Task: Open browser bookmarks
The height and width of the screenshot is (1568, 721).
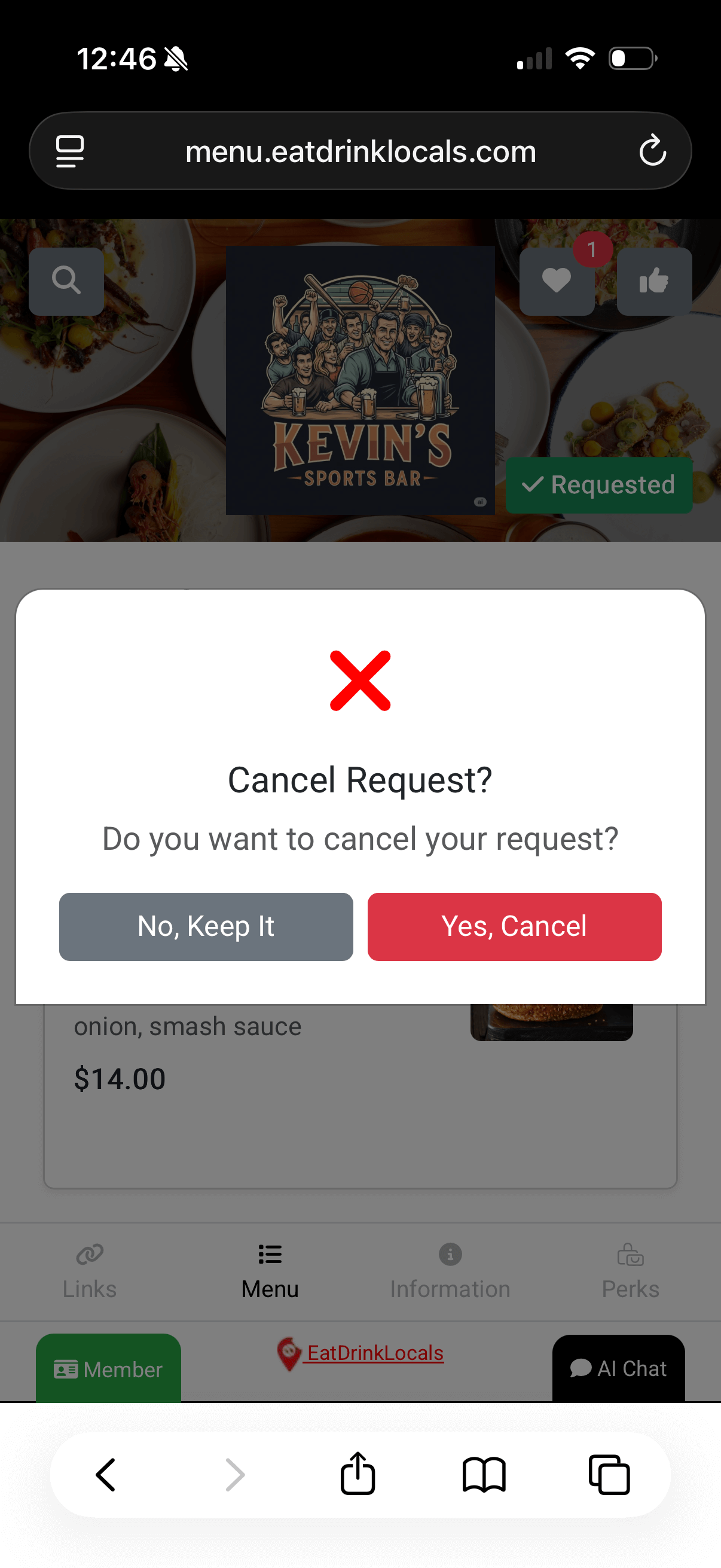Action: click(484, 1474)
